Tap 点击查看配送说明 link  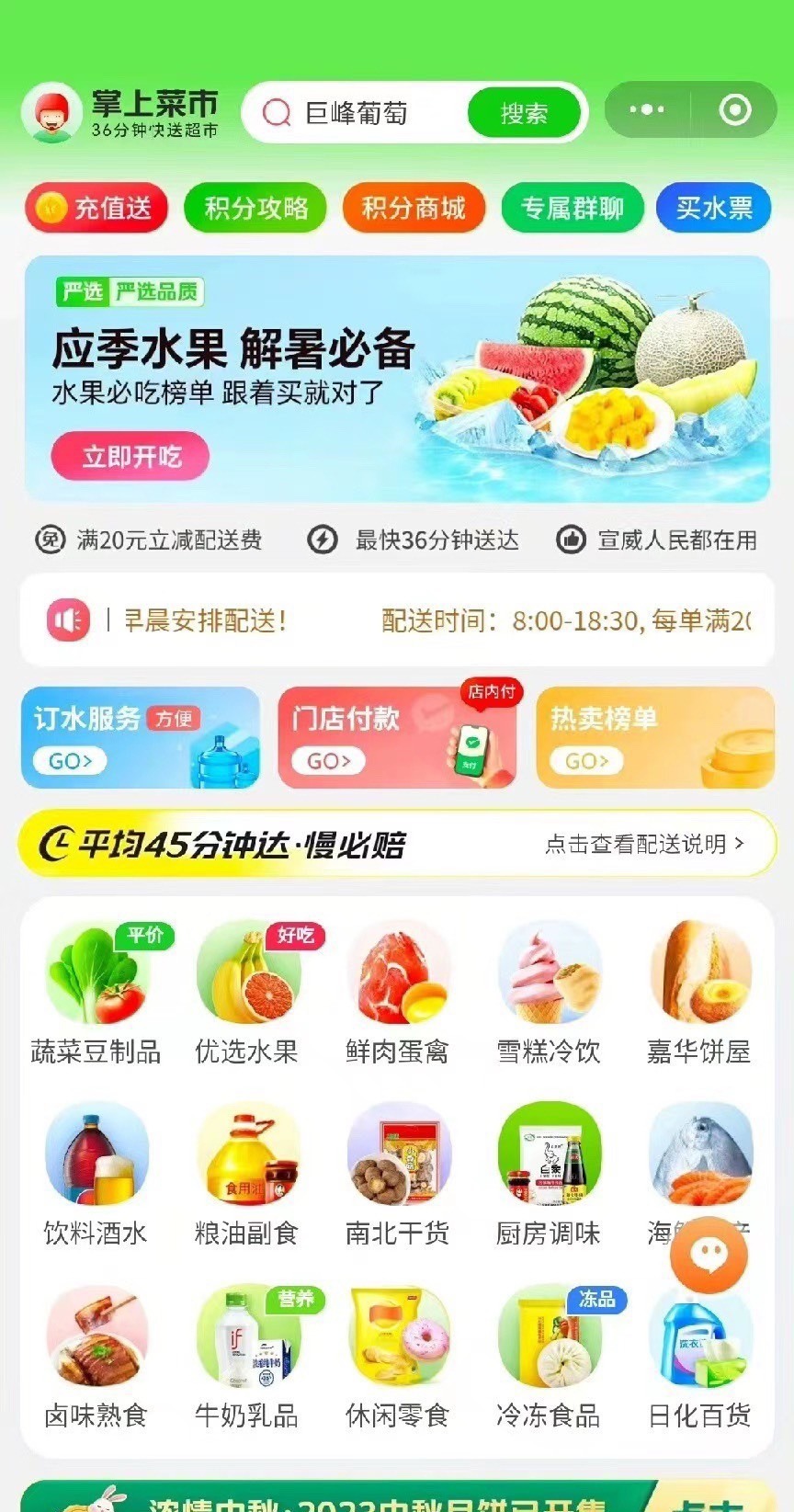(644, 844)
